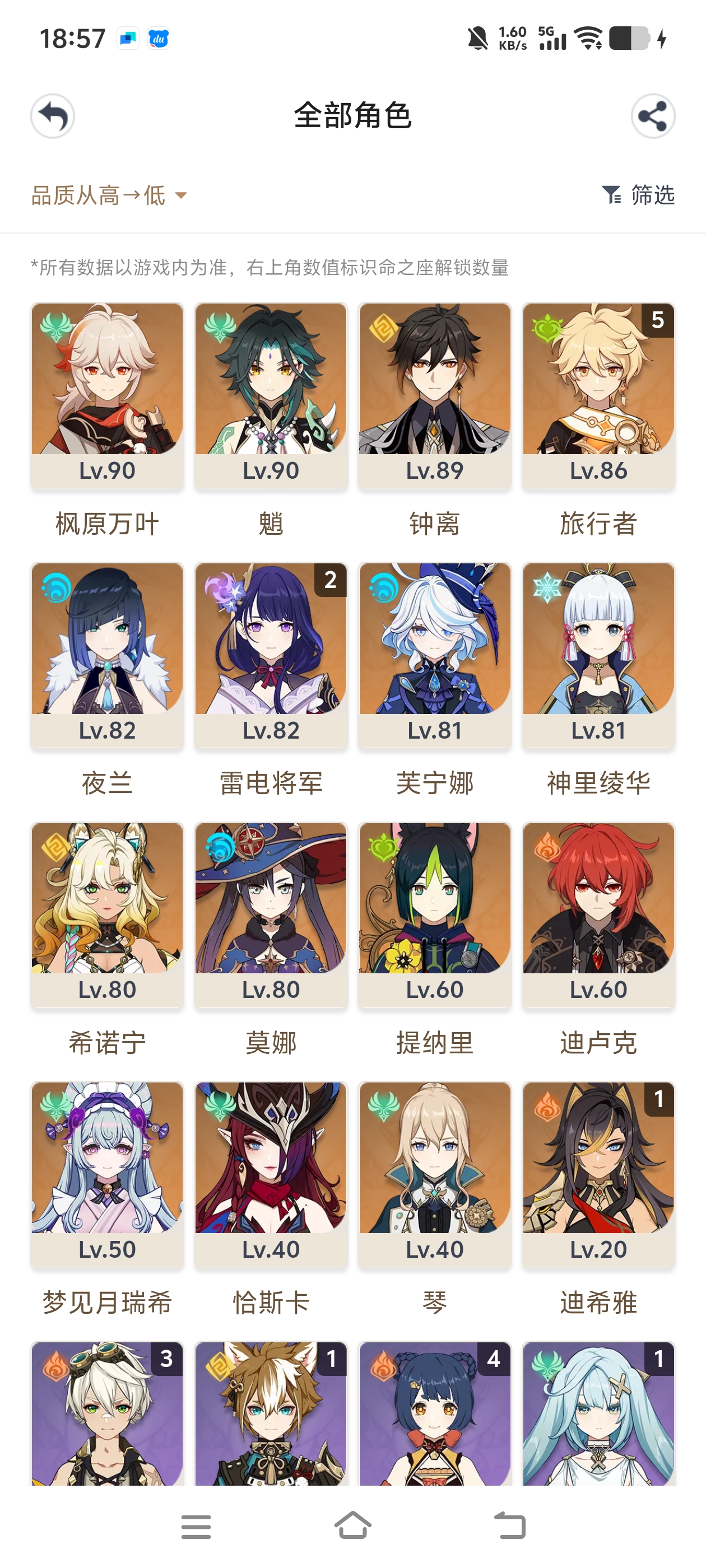The width and height of the screenshot is (706, 1568).
Task: Open 梦见月瑞希's character card
Action: 106,1175
